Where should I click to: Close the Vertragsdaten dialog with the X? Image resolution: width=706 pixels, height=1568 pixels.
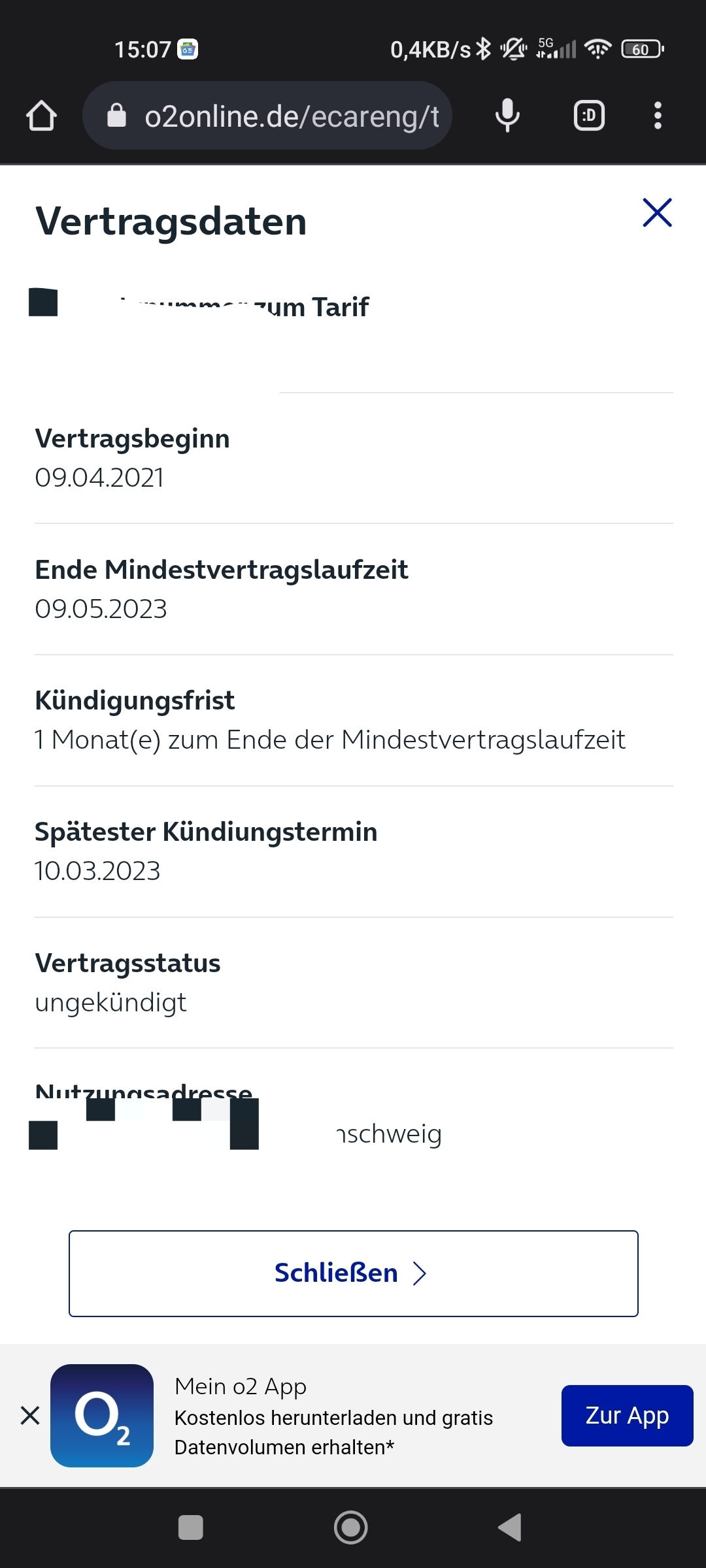[657, 212]
